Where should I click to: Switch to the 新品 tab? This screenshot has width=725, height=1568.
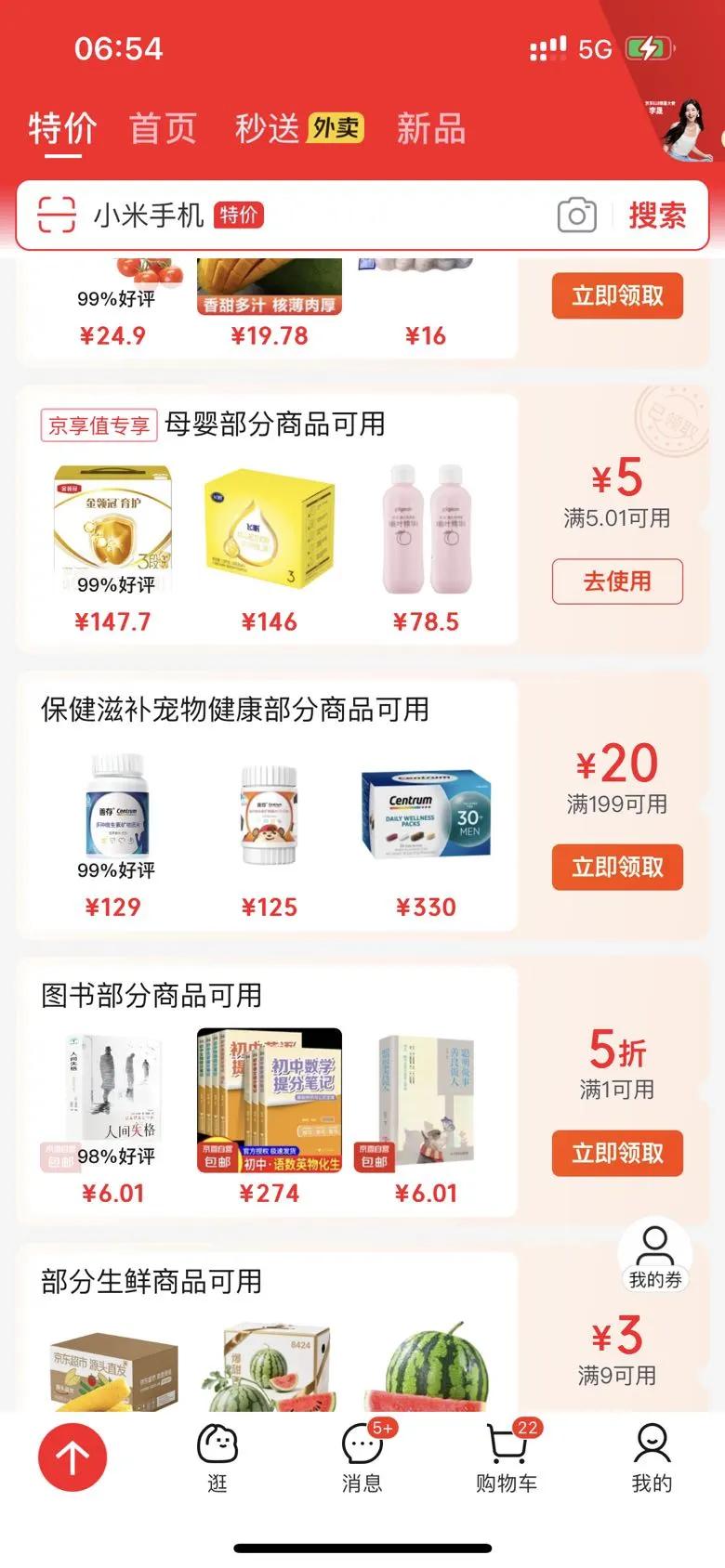pyautogui.click(x=428, y=128)
